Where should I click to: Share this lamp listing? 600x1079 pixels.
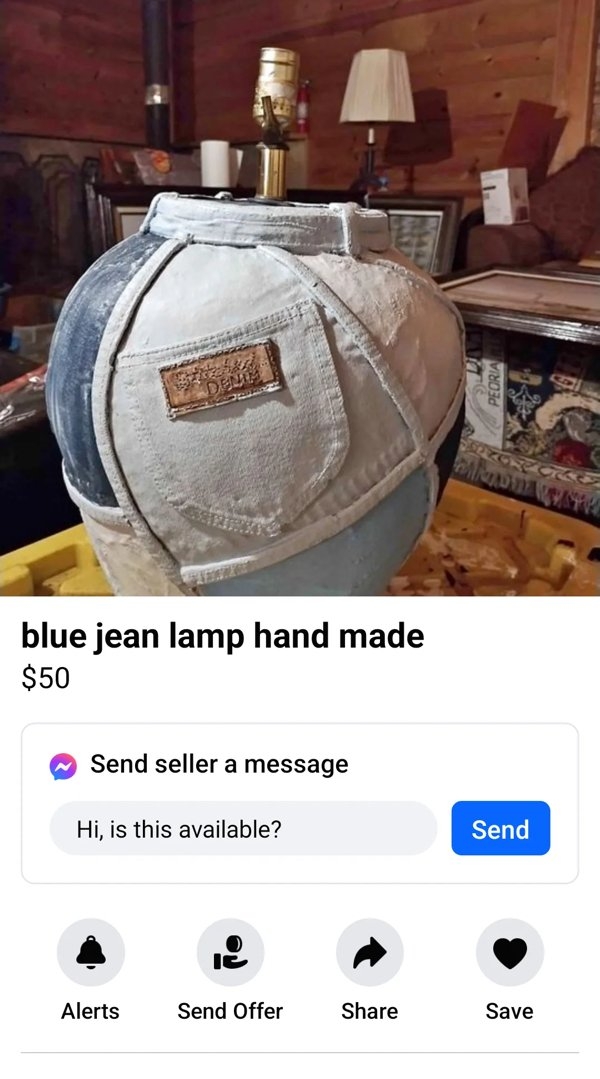tap(369, 953)
